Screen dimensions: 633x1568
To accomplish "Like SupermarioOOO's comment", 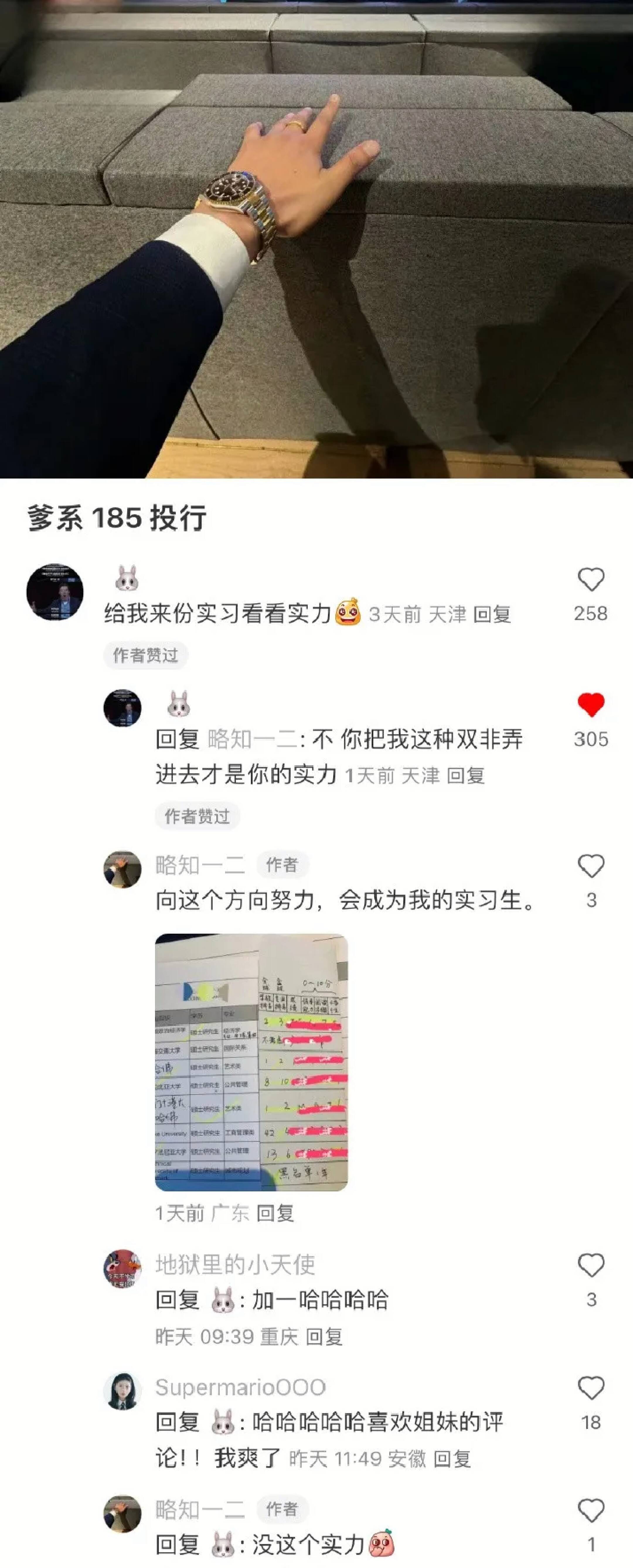I will point(590,1388).
